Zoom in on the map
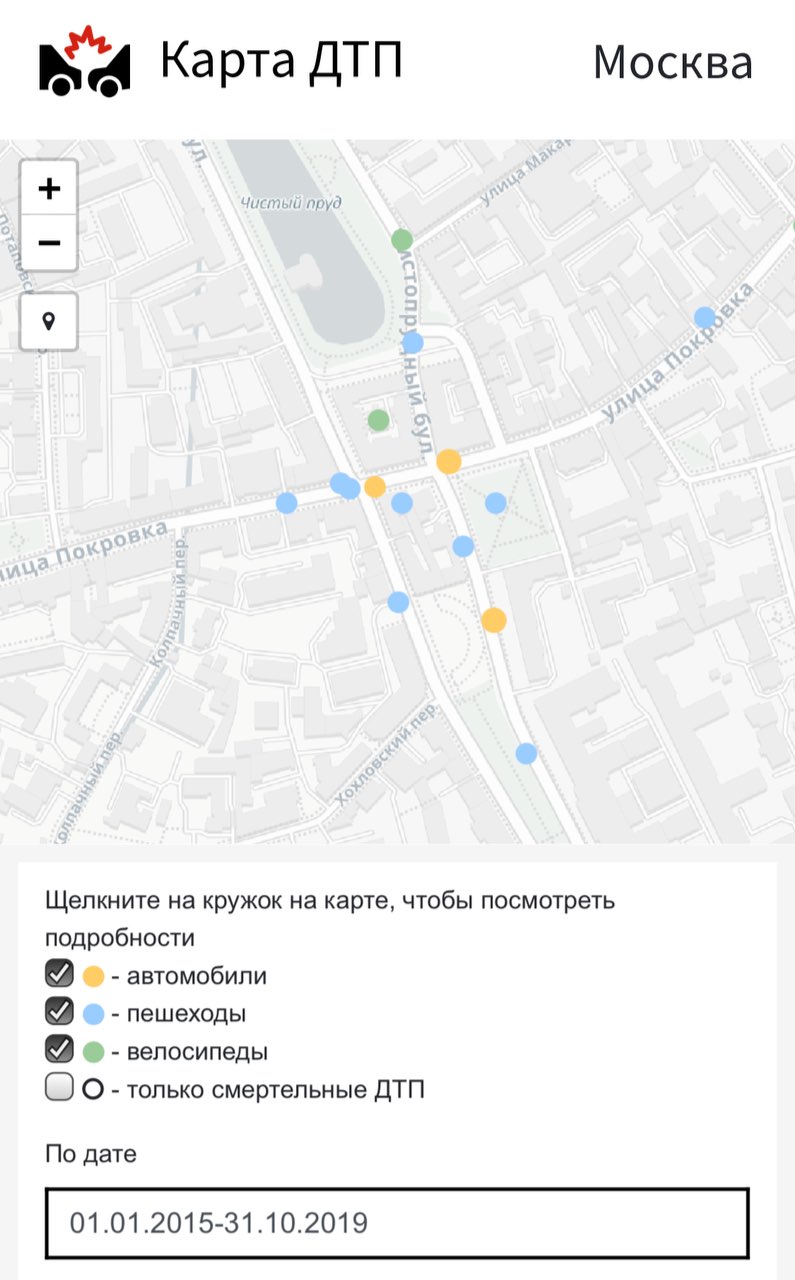 coord(49,188)
